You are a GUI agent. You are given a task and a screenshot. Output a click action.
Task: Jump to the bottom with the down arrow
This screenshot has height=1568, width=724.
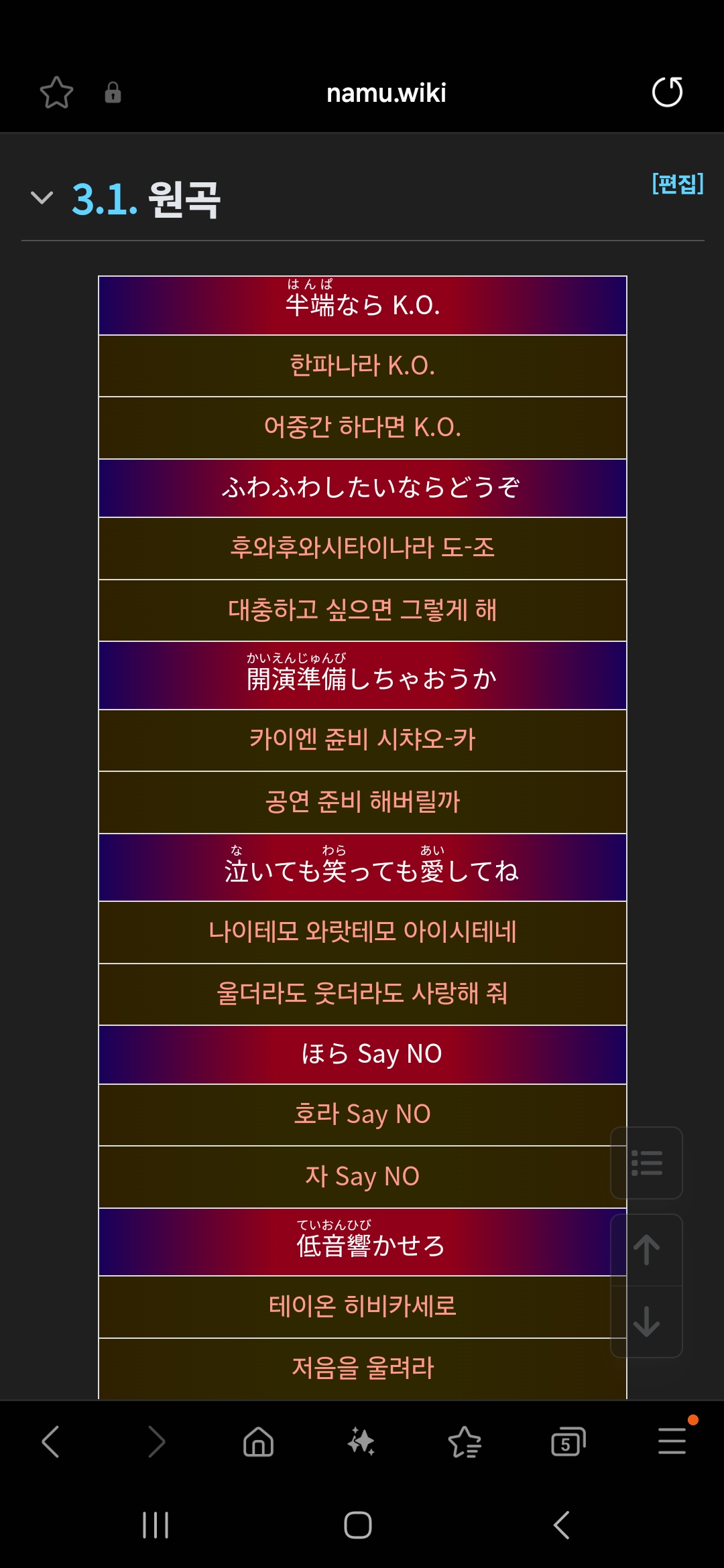coord(647,1322)
